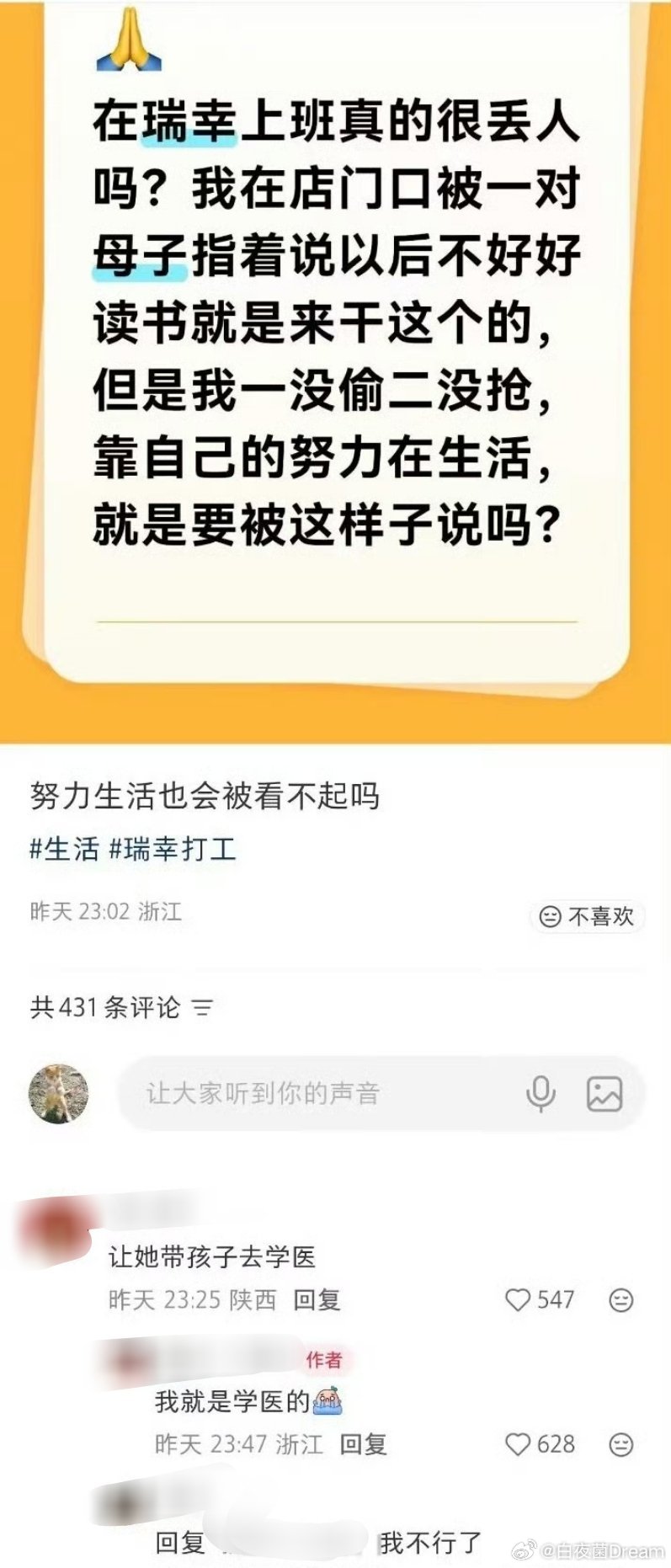
Task: Click the avatar beside the comment box
Action: tap(59, 1094)
